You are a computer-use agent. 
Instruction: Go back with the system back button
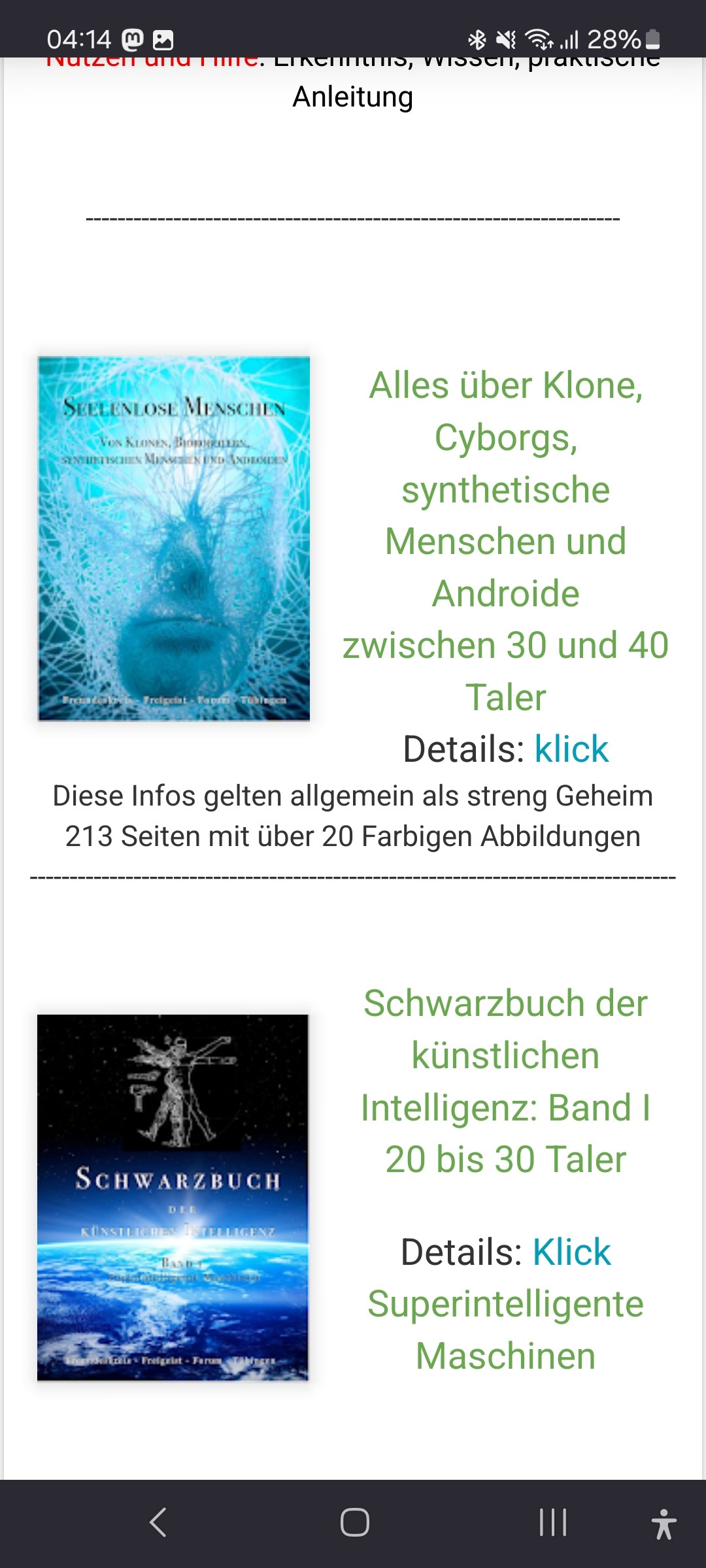click(x=158, y=1523)
